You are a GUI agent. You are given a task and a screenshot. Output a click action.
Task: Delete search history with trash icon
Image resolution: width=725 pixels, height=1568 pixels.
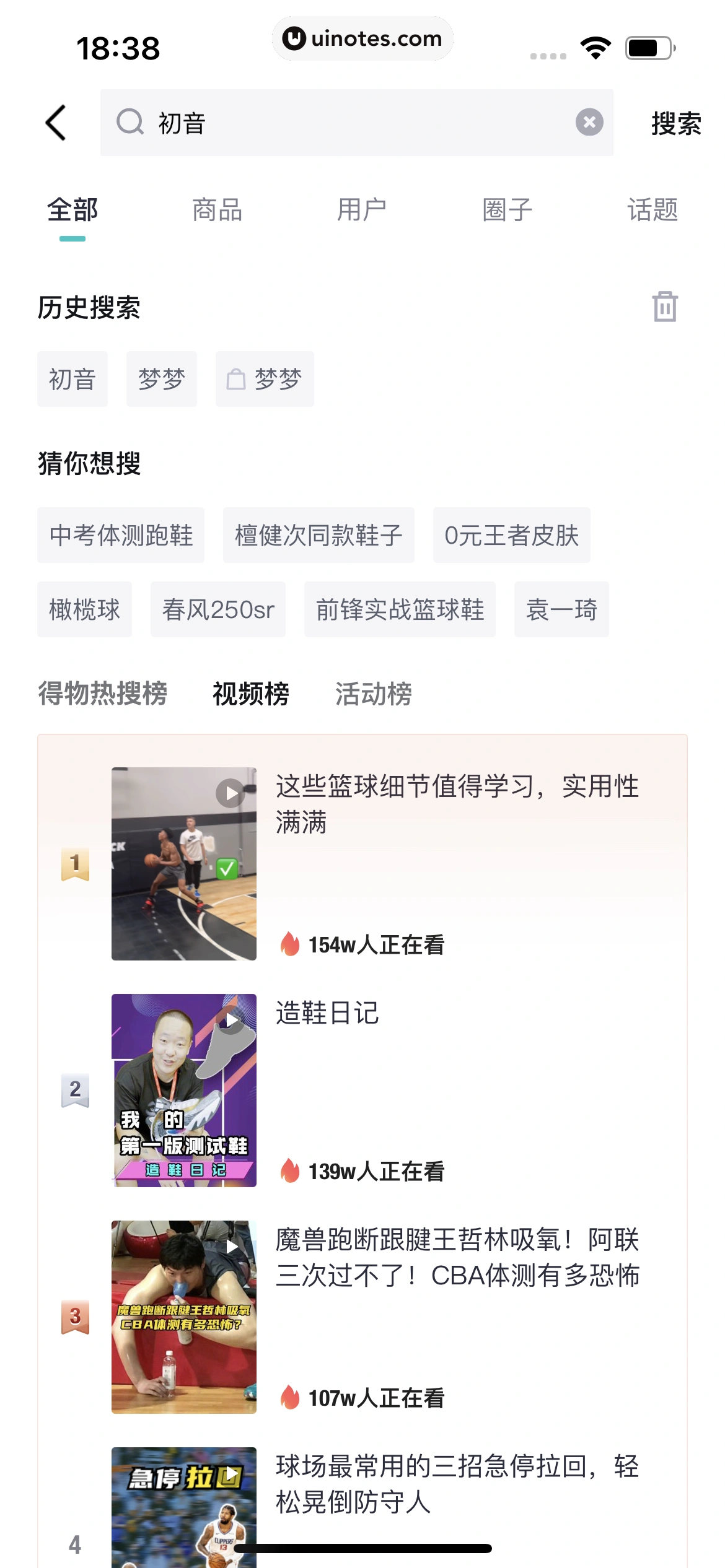tap(664, 307)
